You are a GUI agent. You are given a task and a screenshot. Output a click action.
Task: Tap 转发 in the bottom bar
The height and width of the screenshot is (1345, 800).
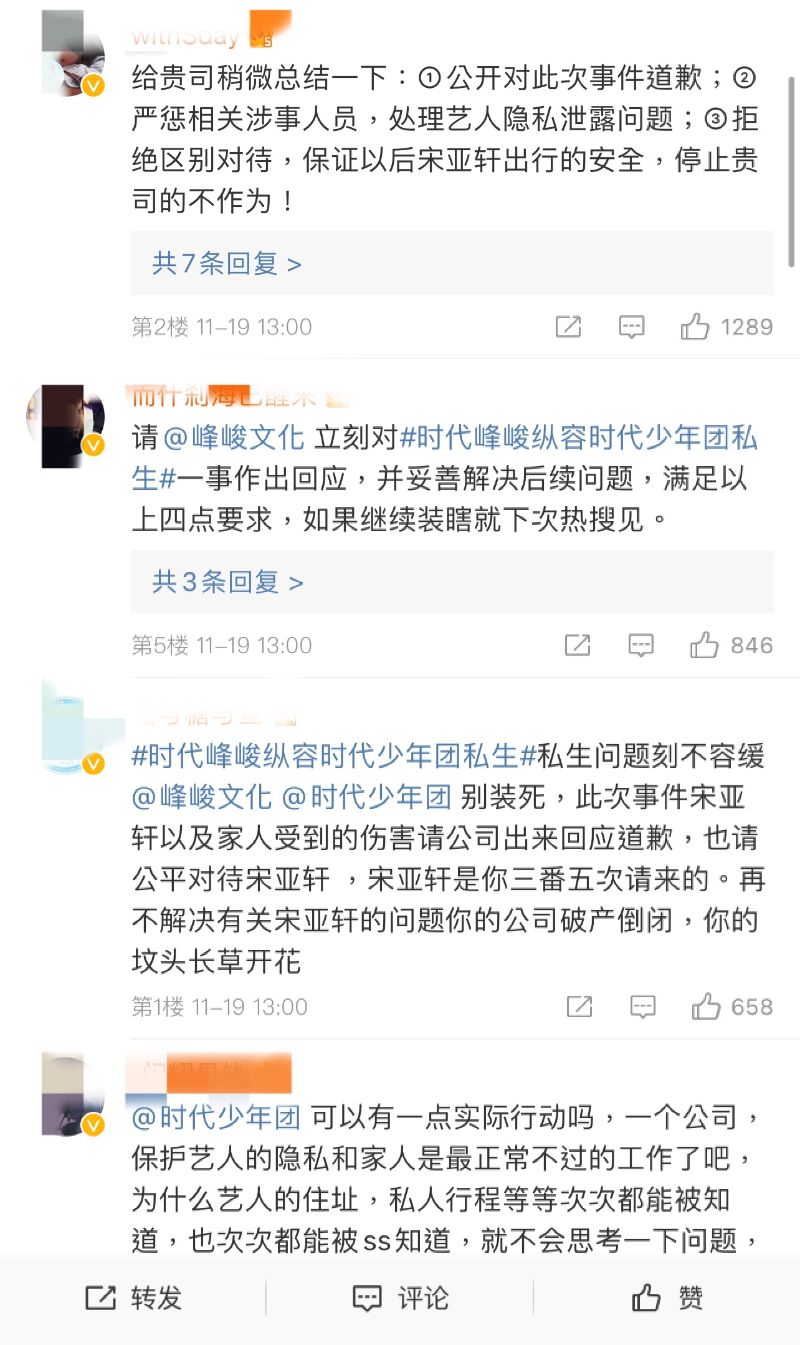coord(133,1298)
